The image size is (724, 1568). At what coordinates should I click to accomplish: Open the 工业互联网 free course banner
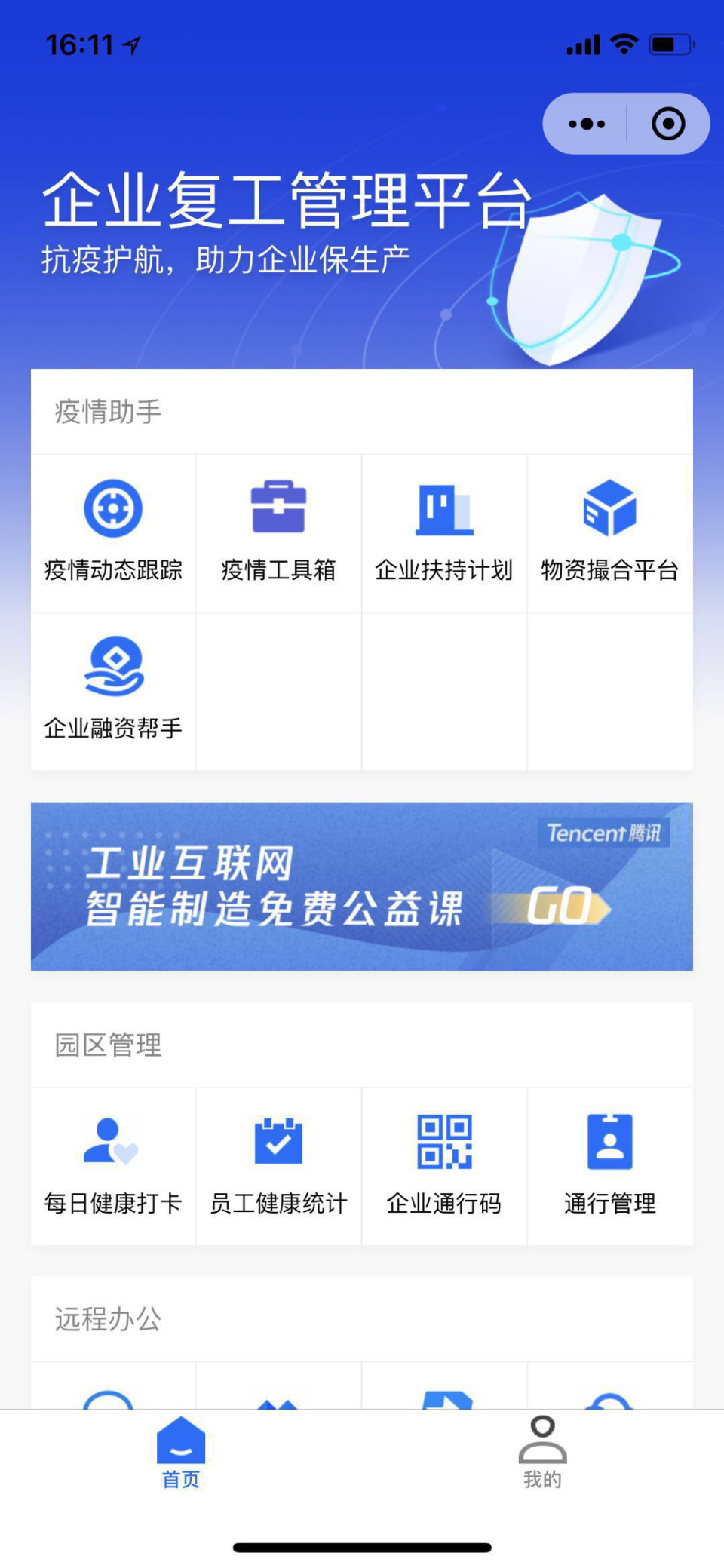pos(362,886)
